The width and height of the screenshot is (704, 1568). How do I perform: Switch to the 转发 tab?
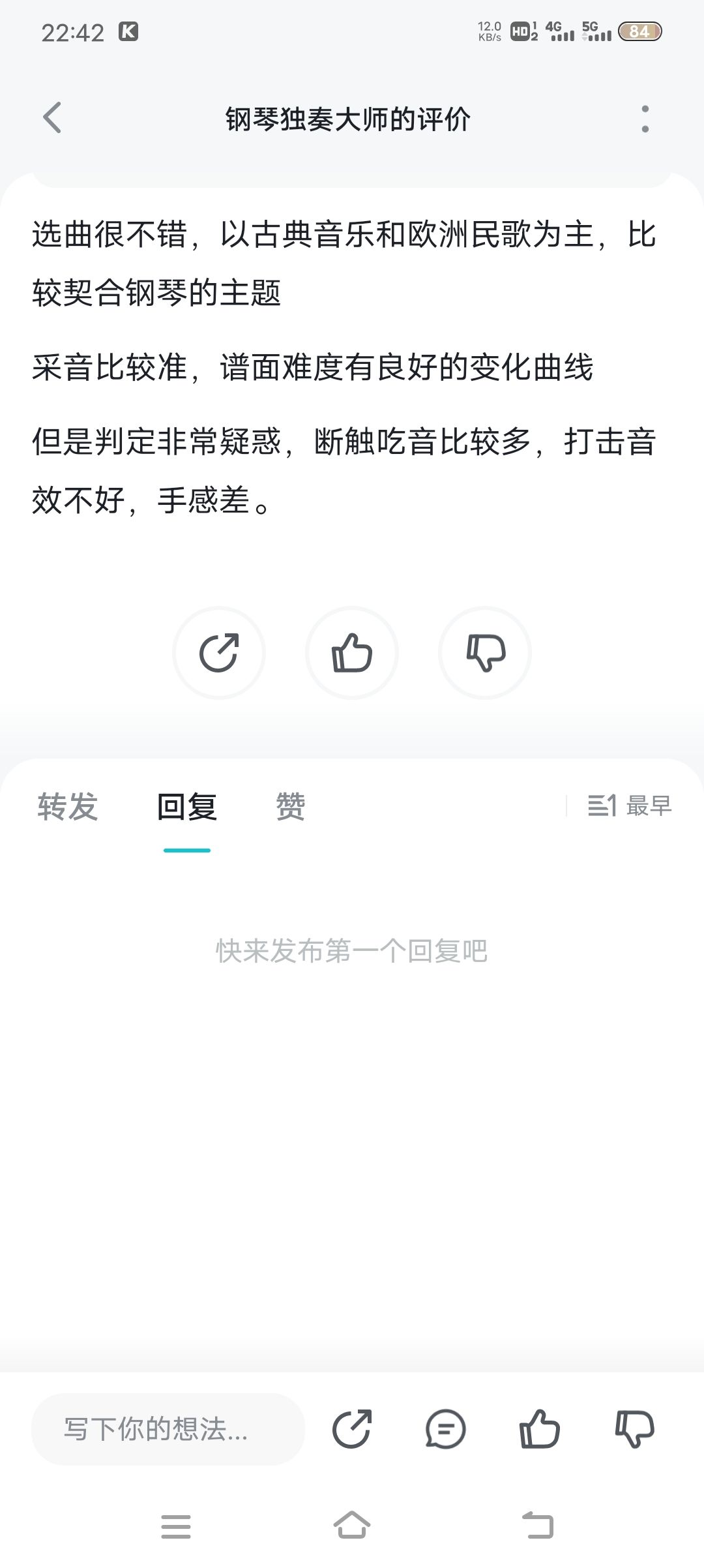coord(68,807)
